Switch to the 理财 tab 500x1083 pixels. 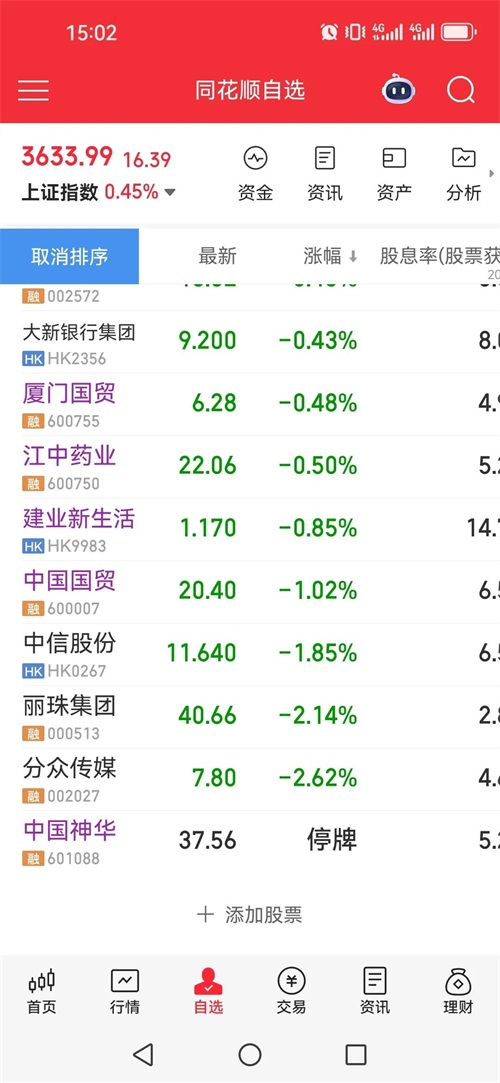(459, 991)
